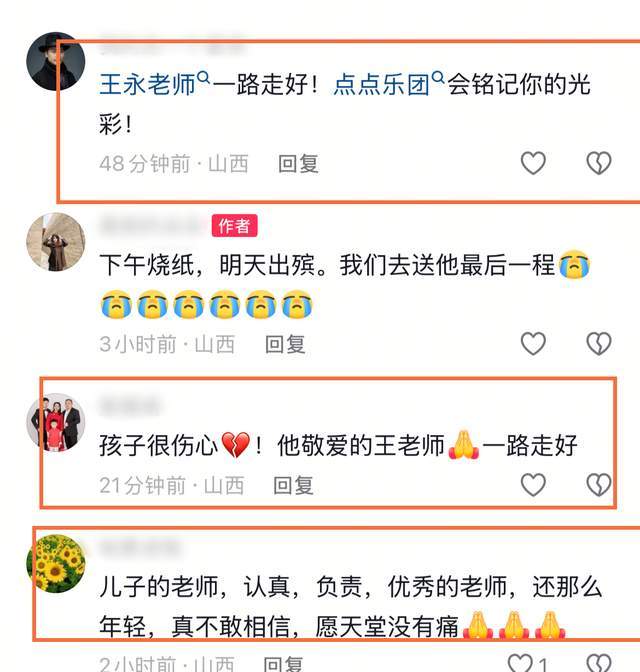Open the sunflower avatar's profile
The image size is (640, 672).
(56, 563)
